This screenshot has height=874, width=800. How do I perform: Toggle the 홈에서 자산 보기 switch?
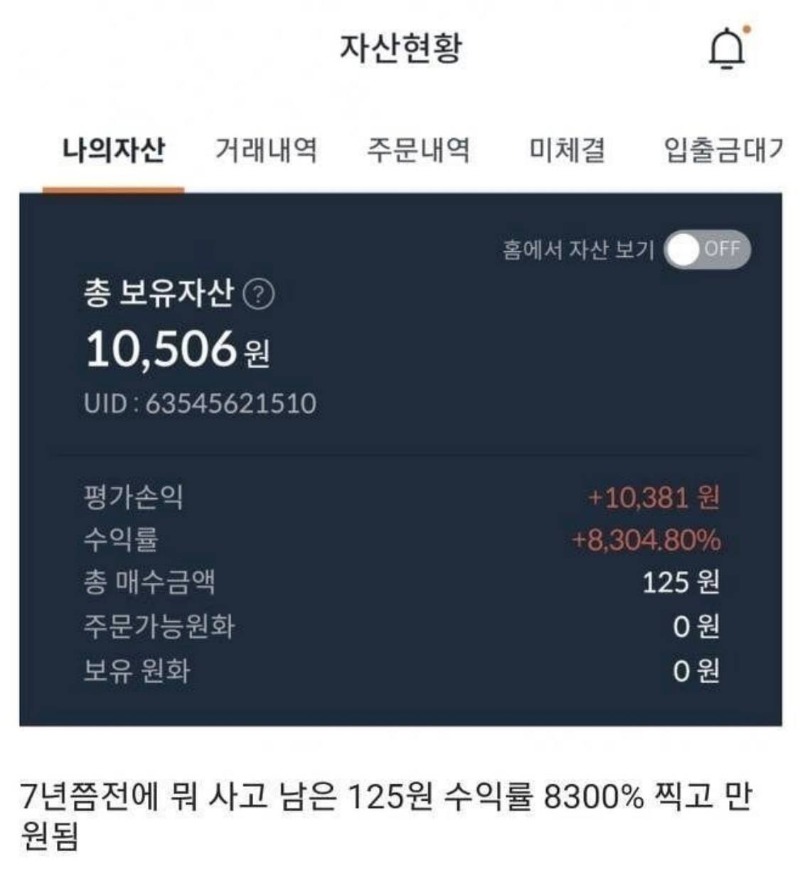(707, 249)
